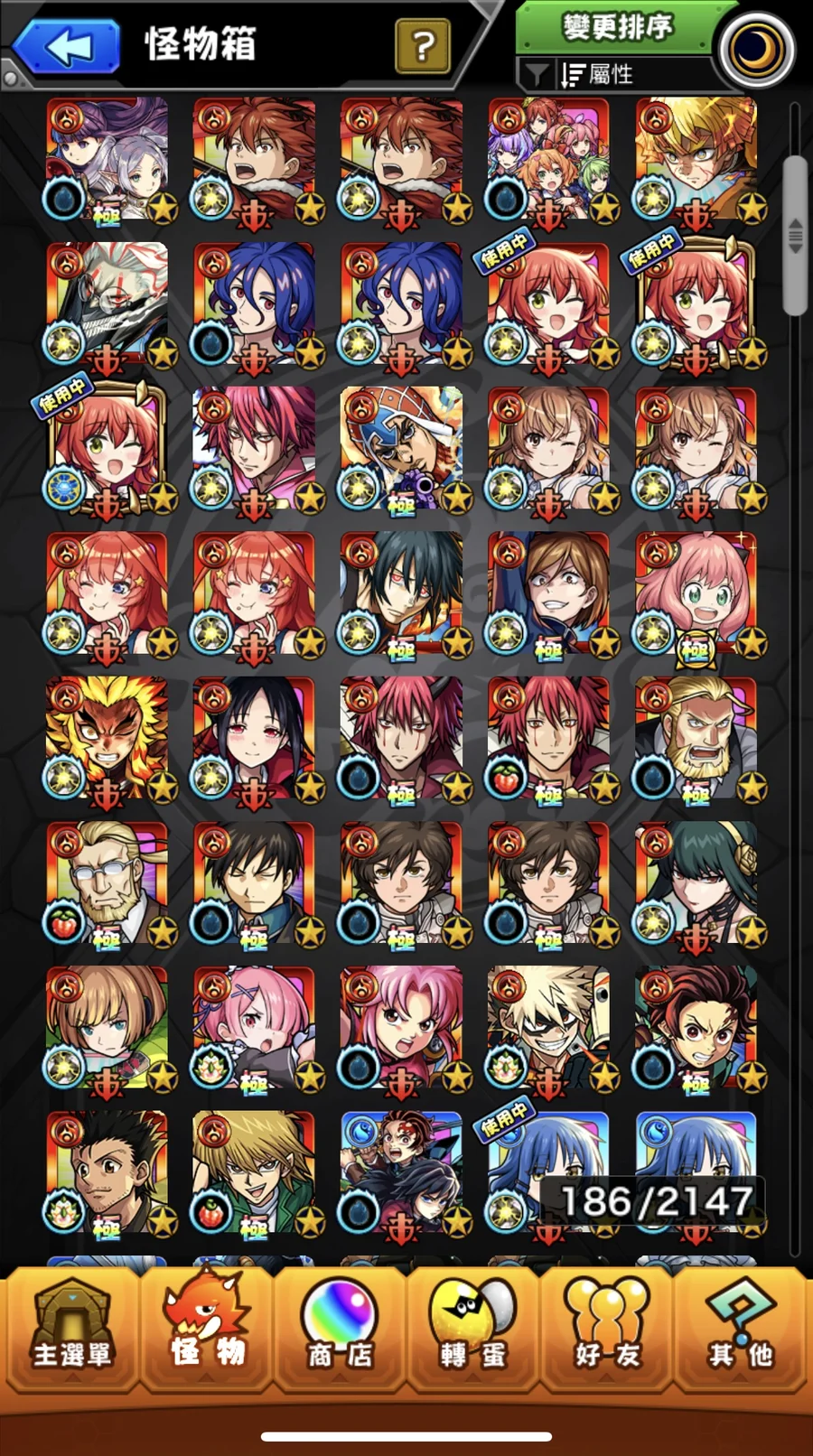
Task: Open the 屬性 filter dropdown
Action: 607,74
